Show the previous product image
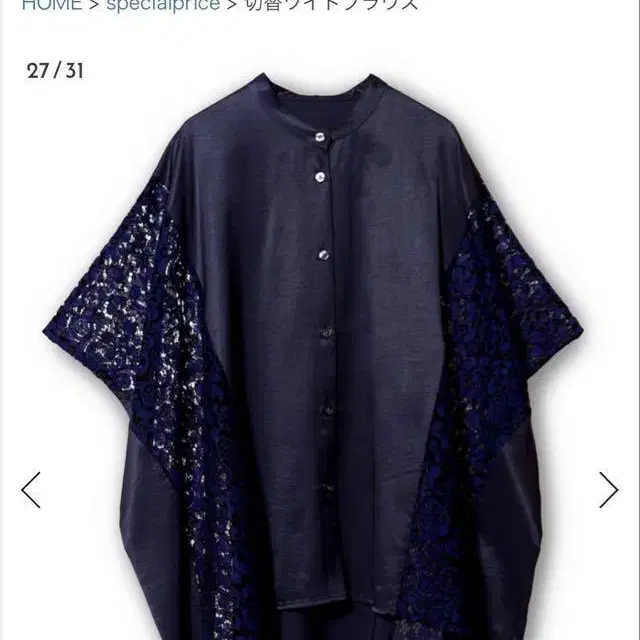The image size is (640, 640). 31,490
